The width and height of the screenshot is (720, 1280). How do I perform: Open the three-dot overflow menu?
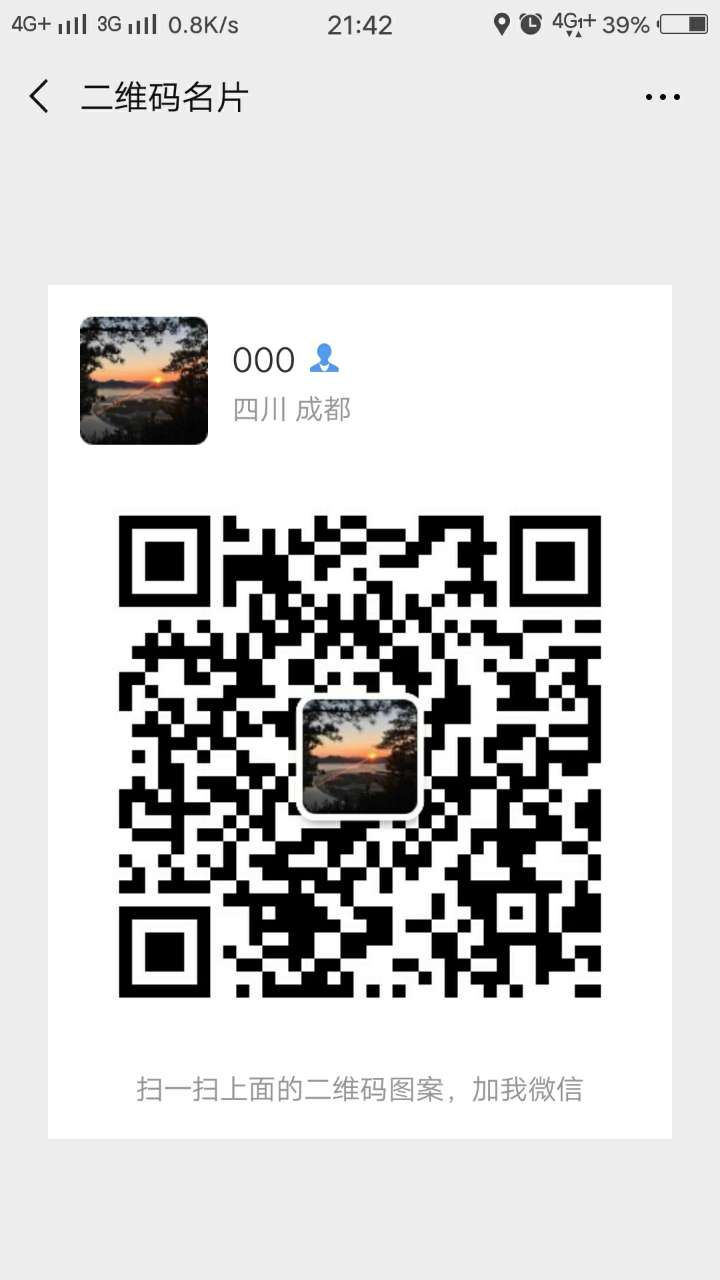tap(662, 97)
